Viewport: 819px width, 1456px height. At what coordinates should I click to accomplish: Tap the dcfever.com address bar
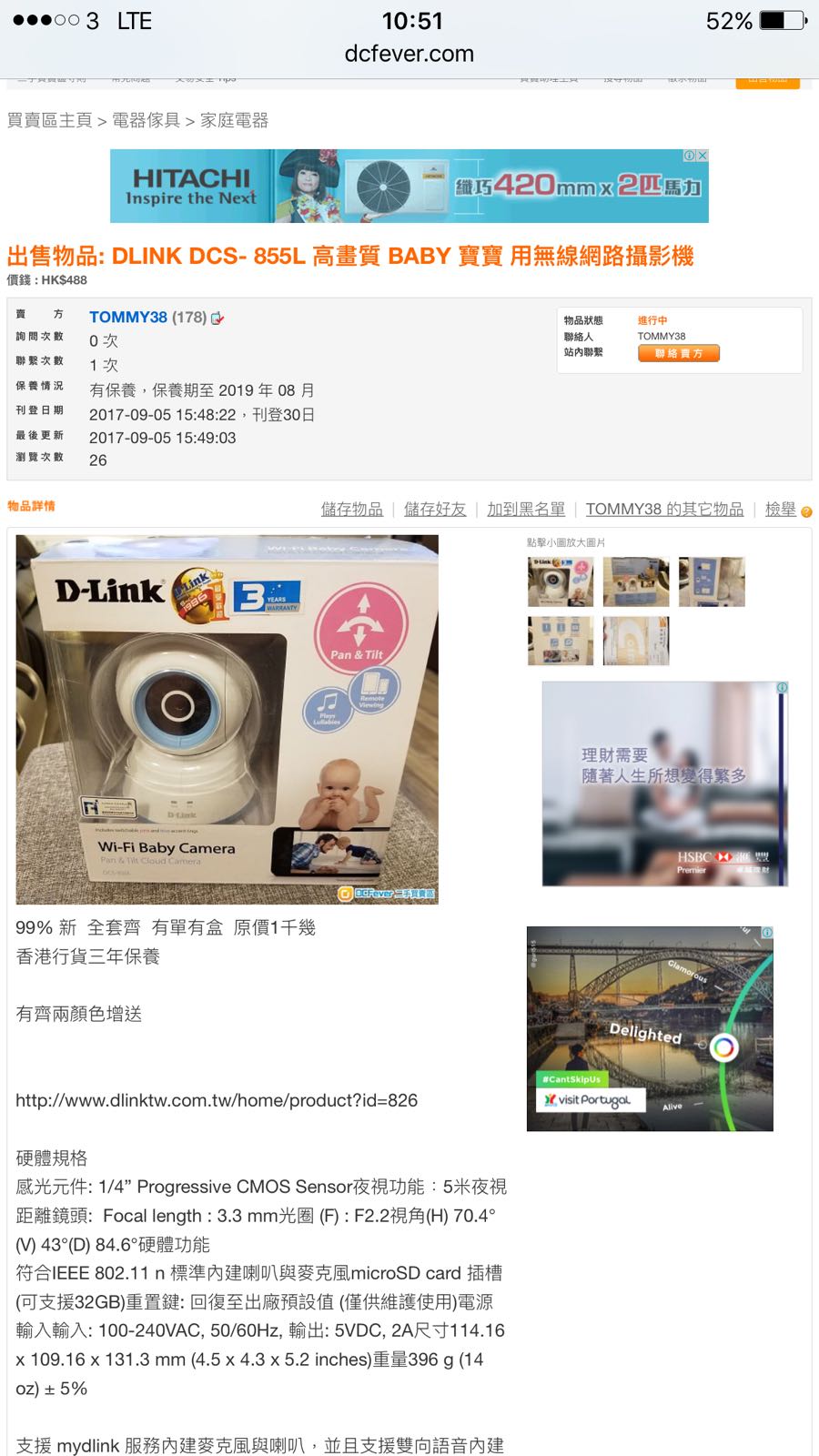click(409, 54)
